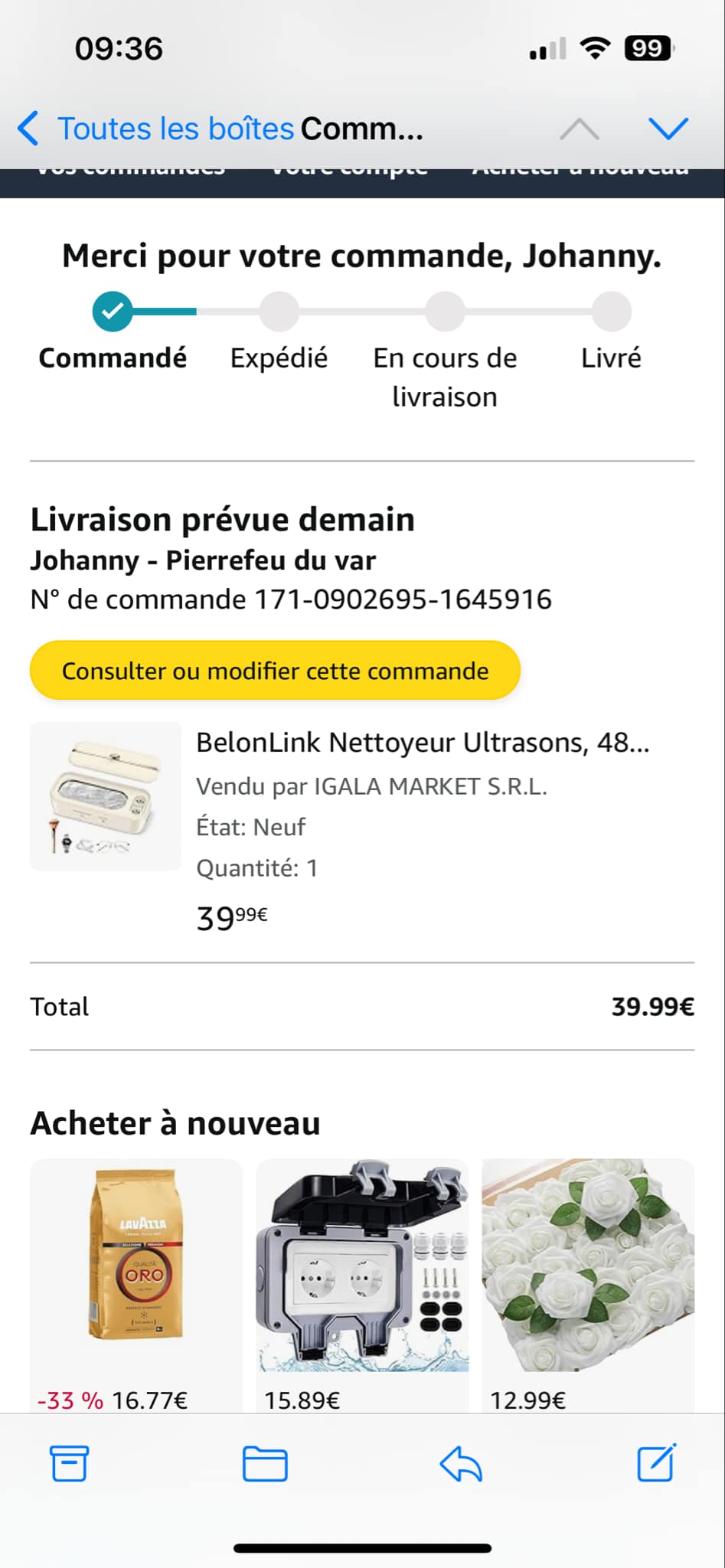Go back to Toutes les boîtes
The image size is (725, 1568).
coord(157,129)
